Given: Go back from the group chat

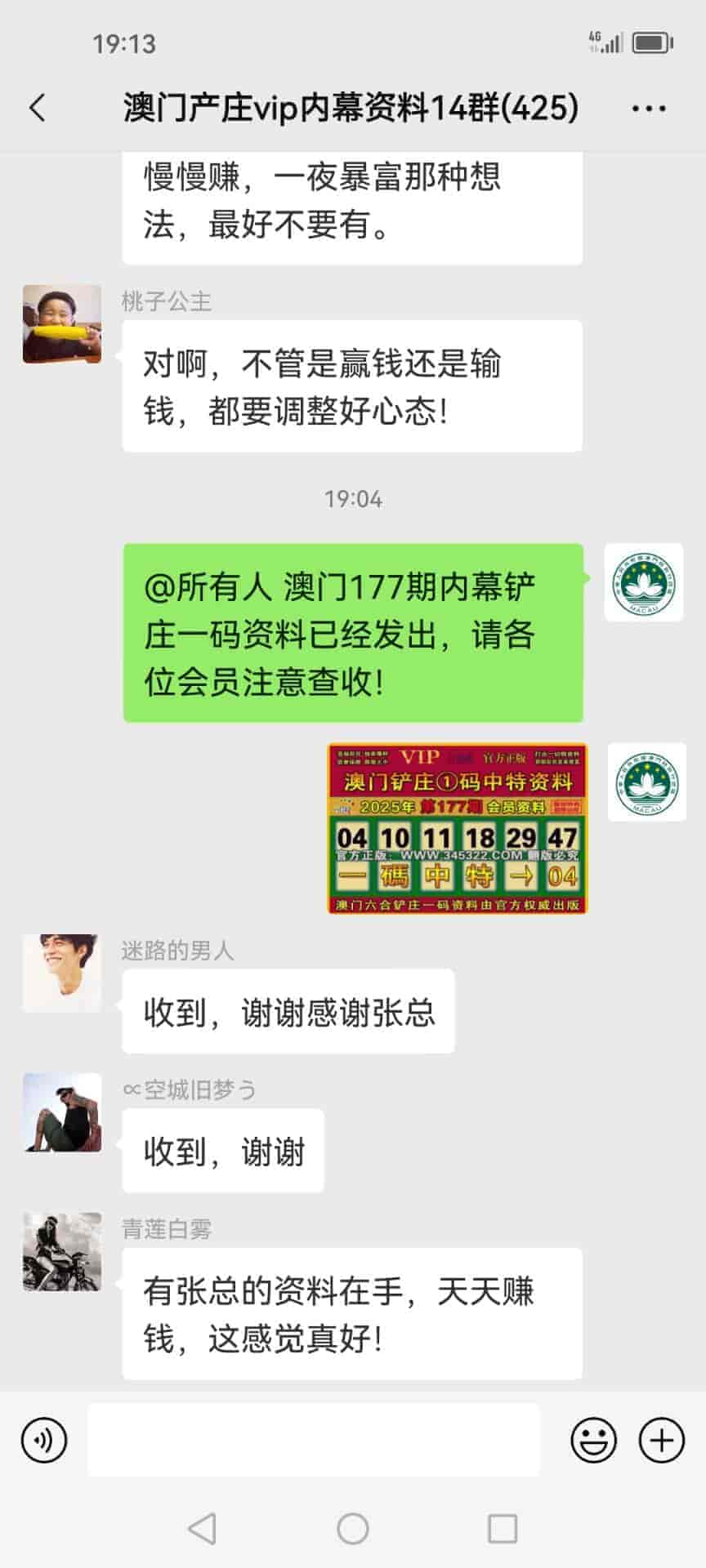Looking at the screenshot, I should (x=38, y=108).
